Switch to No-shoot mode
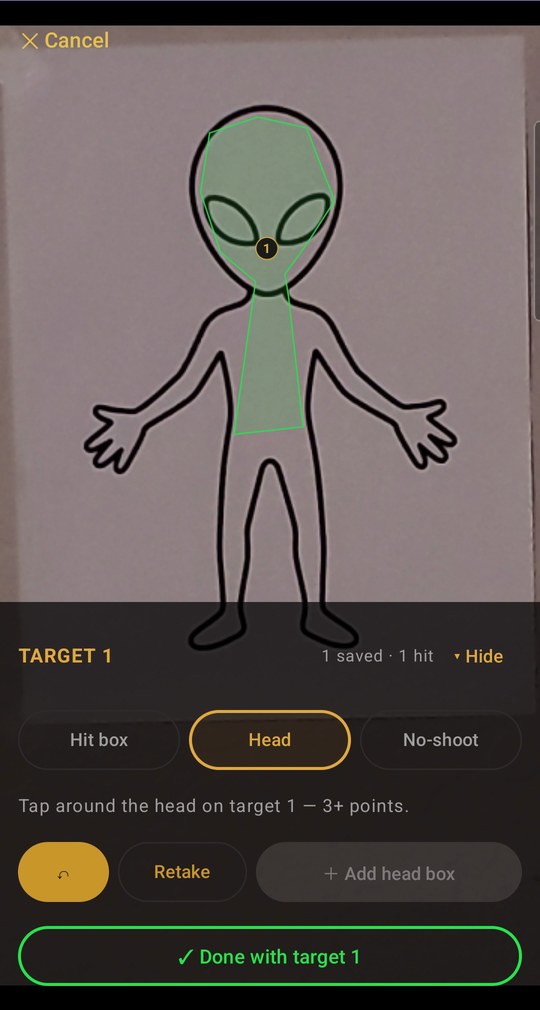 coord(441,739)
